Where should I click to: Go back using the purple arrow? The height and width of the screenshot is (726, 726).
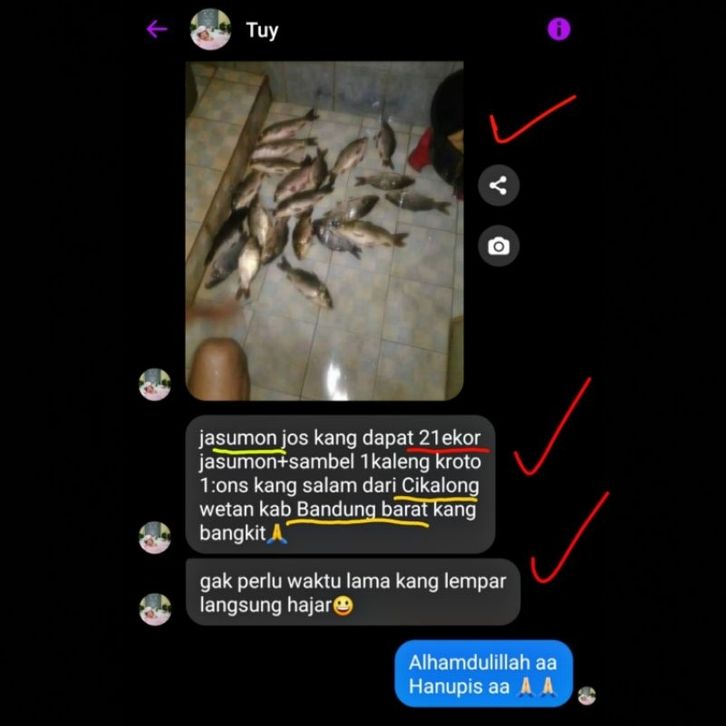157,29
